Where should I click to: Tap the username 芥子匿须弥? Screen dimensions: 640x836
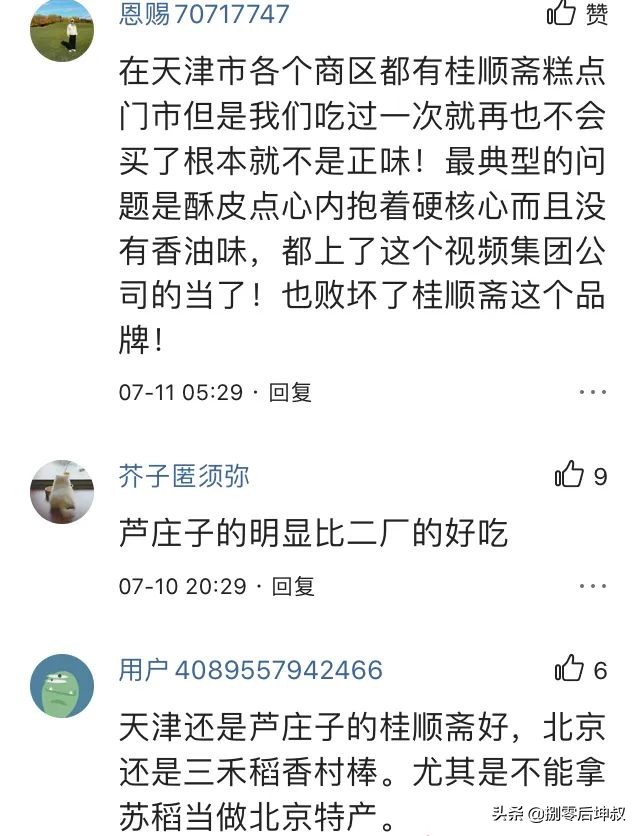[x=184, y=476]
